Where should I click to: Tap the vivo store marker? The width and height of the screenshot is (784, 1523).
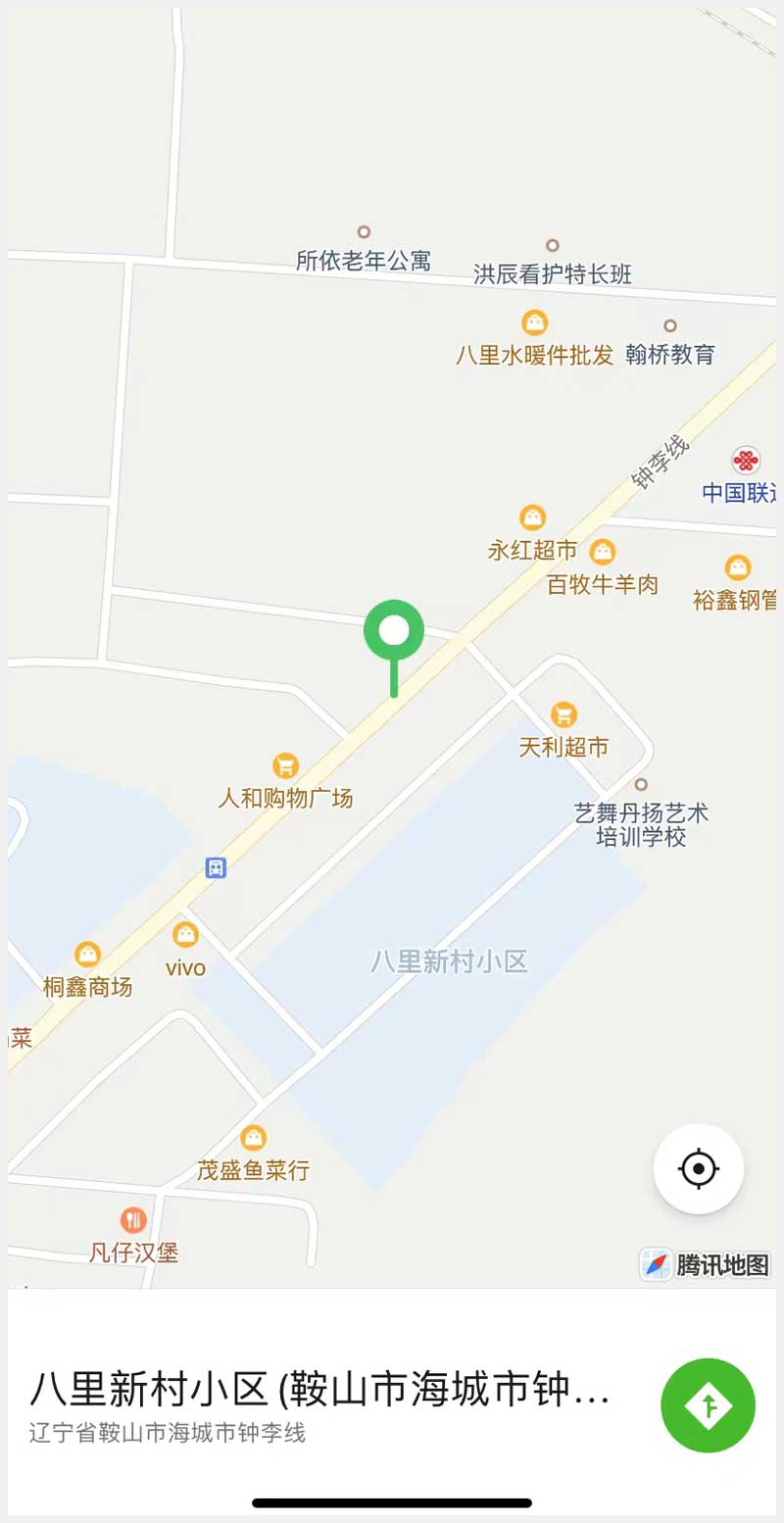coord(185,935)
